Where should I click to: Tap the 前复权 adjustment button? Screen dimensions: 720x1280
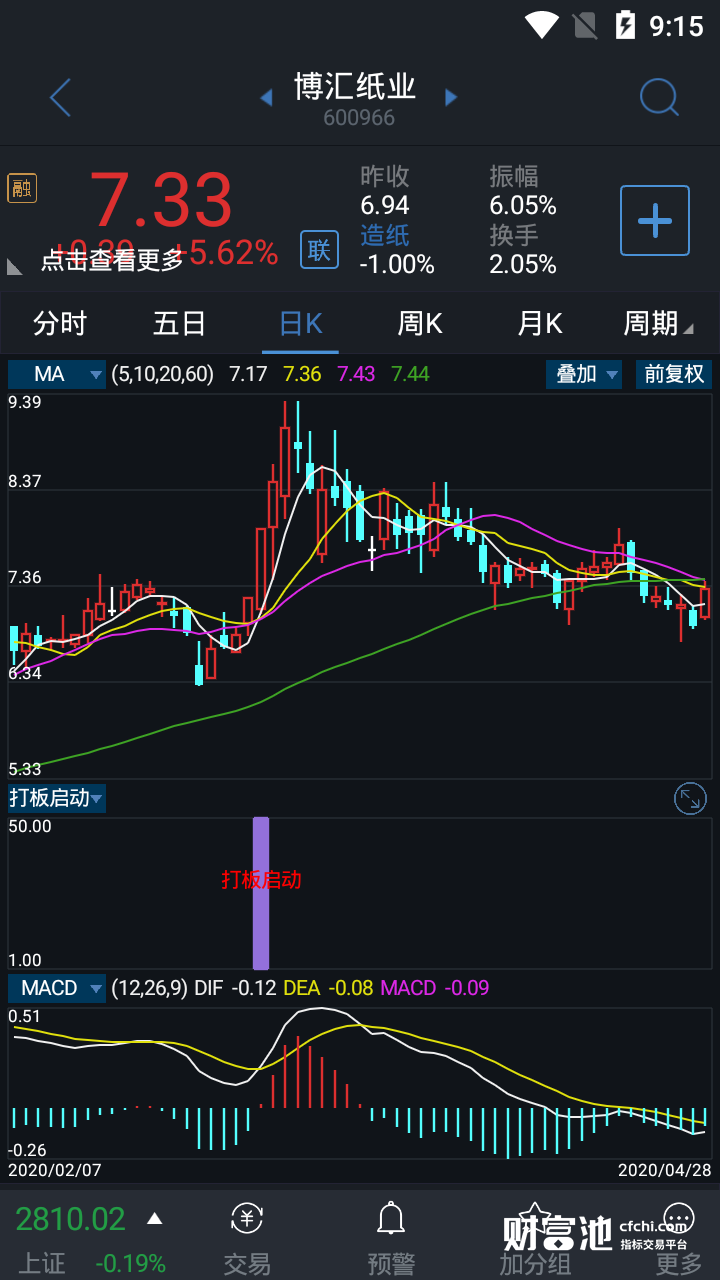[x=674, y=374]
